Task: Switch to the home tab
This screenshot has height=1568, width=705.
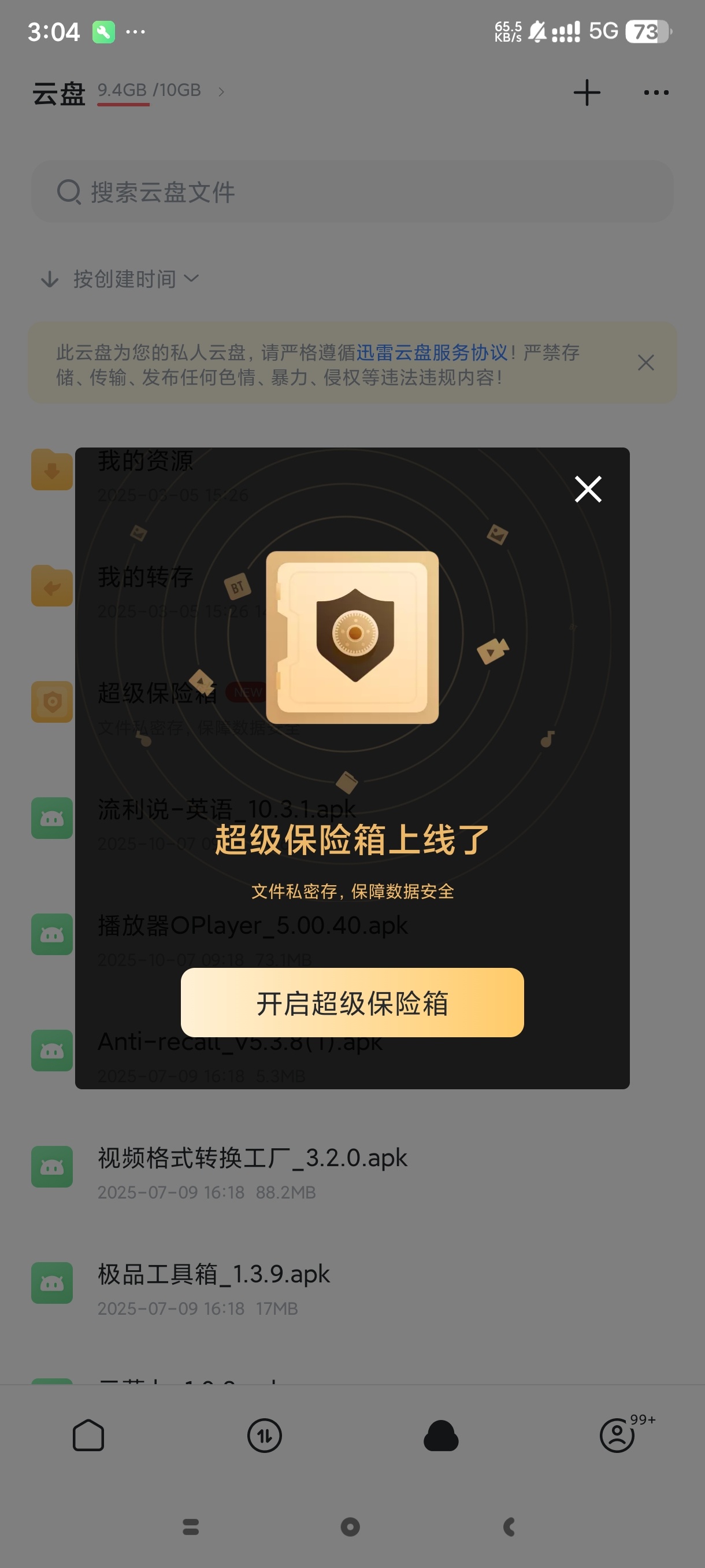Action: pos(88,1435)
